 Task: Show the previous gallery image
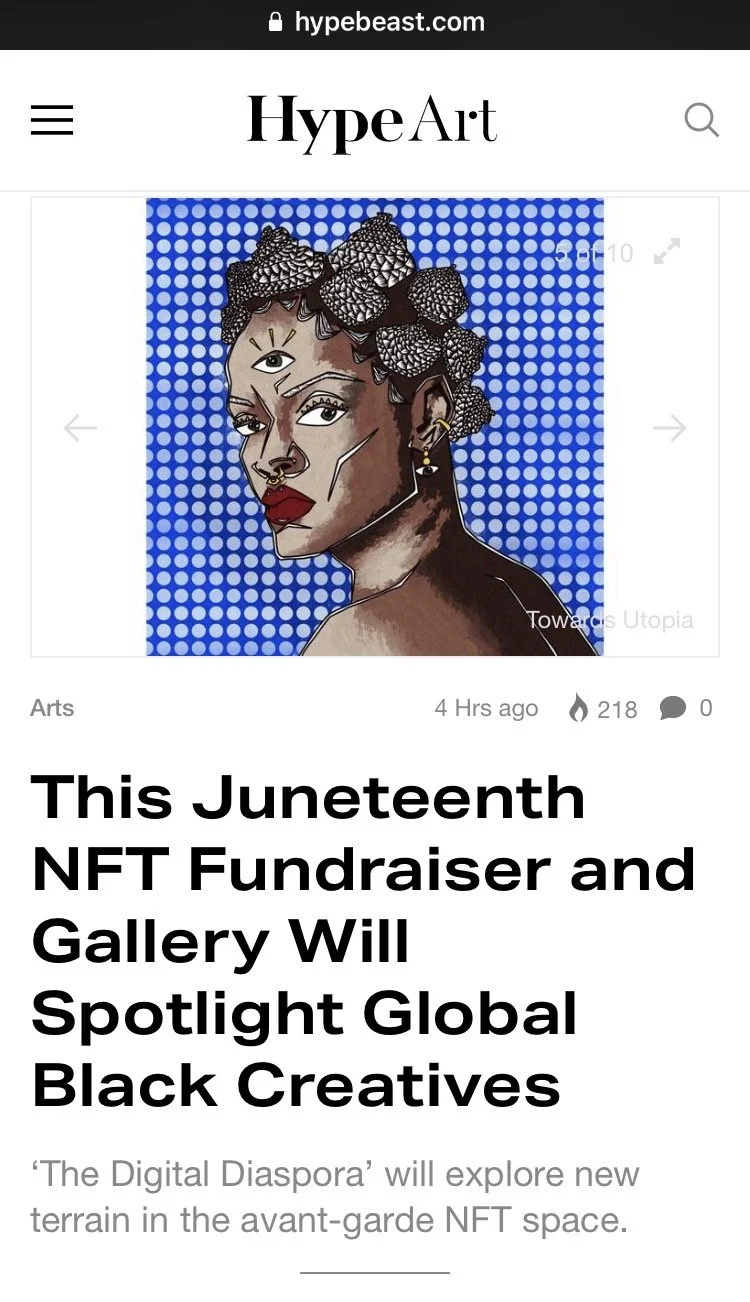[80, 428]
